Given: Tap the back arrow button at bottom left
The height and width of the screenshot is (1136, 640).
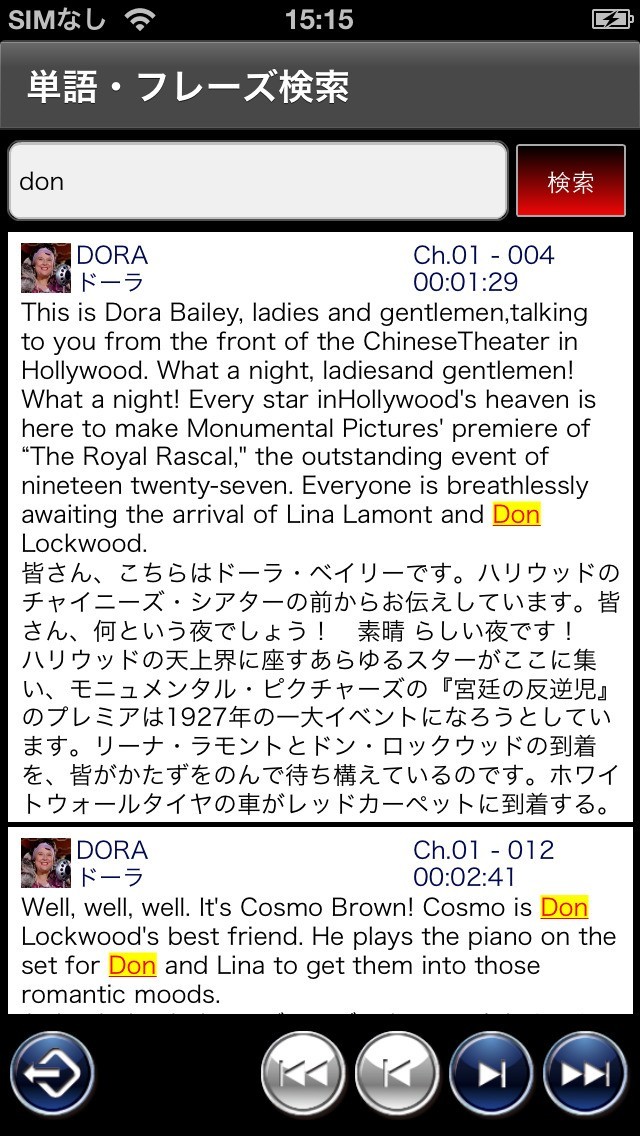Looking at the screenshot, I should 52,1073.
